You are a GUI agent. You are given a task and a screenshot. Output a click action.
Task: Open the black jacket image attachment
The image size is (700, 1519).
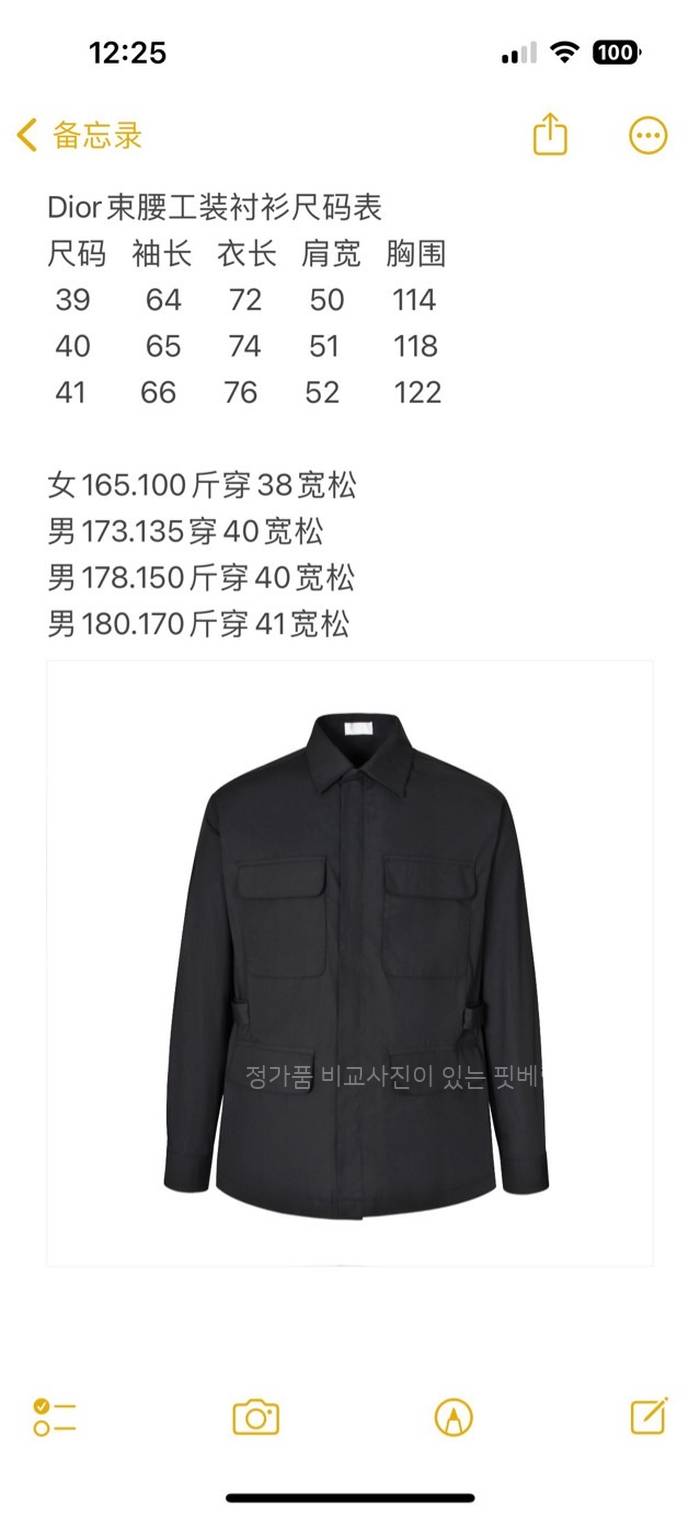pyautogui.click(x=350, y=962)
